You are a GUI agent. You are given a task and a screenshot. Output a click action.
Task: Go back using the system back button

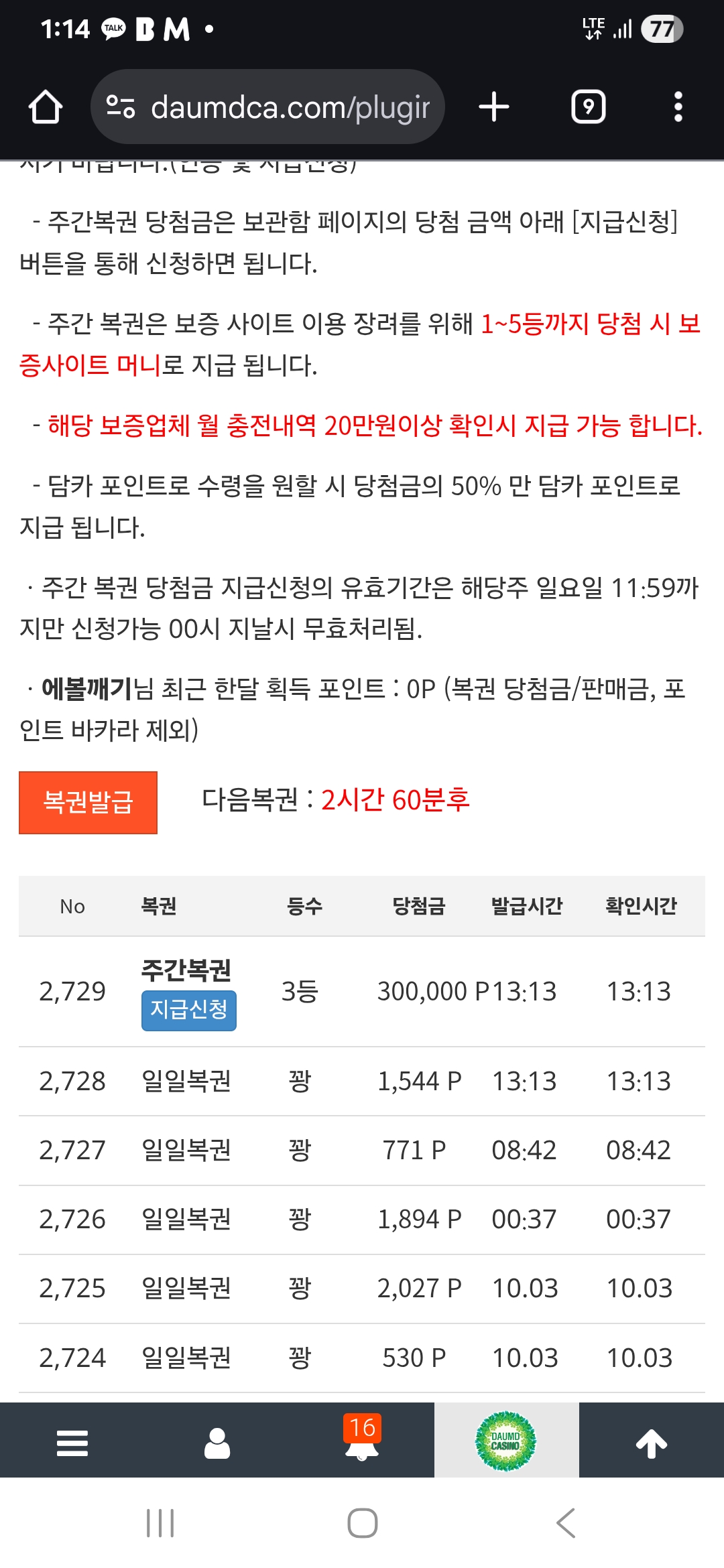click(x=566, y=1523)
